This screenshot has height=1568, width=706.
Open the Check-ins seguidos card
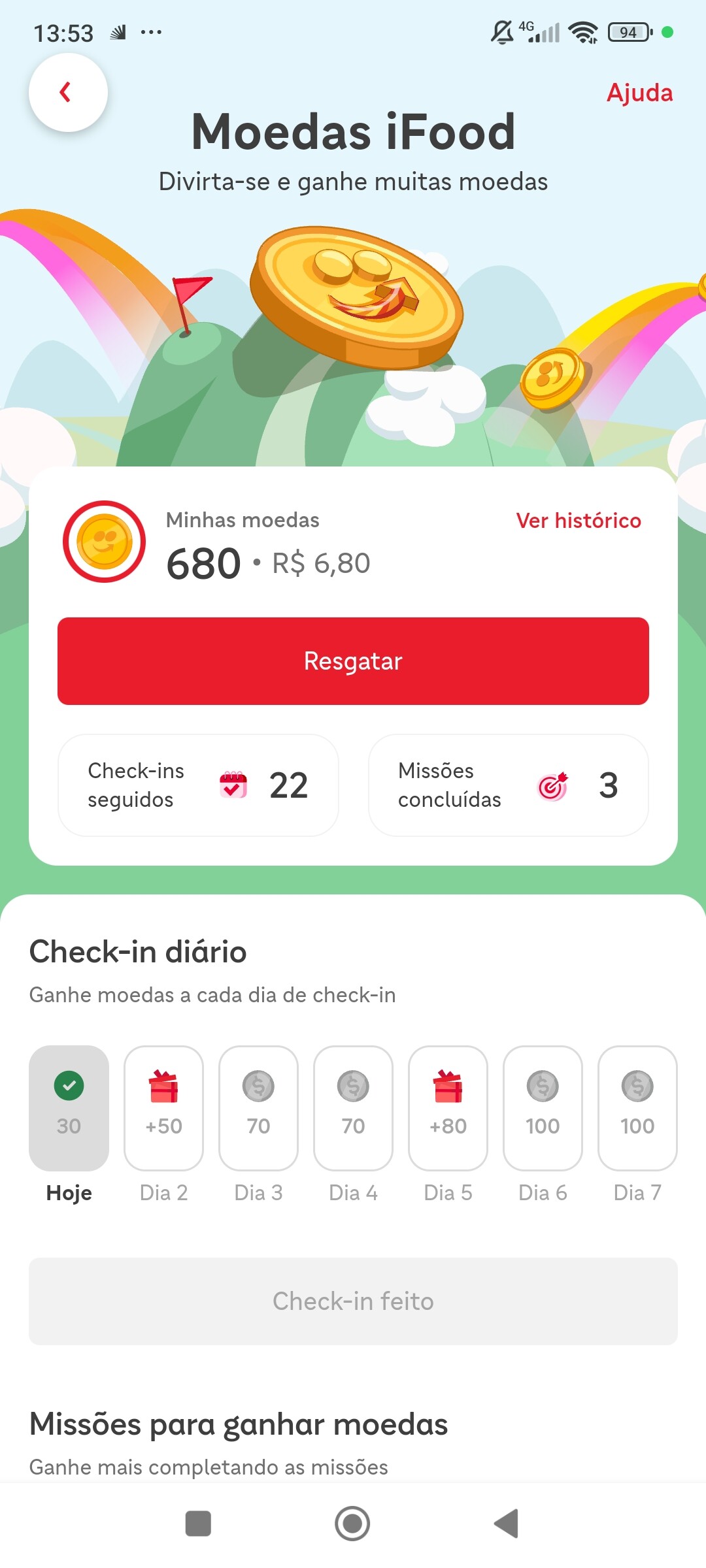coord(198,785)
